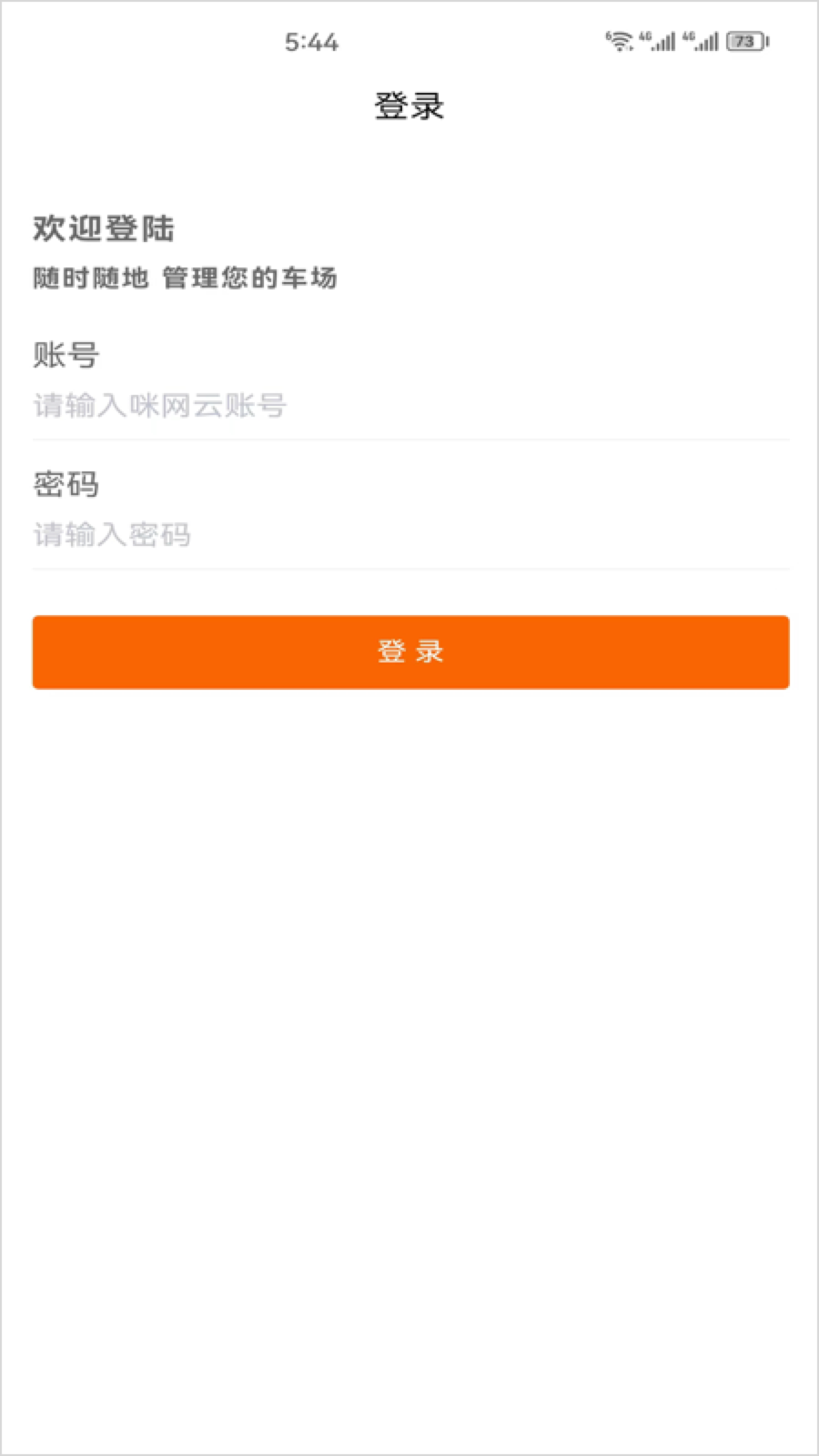Focus the 请输入密码 password field

410,535
